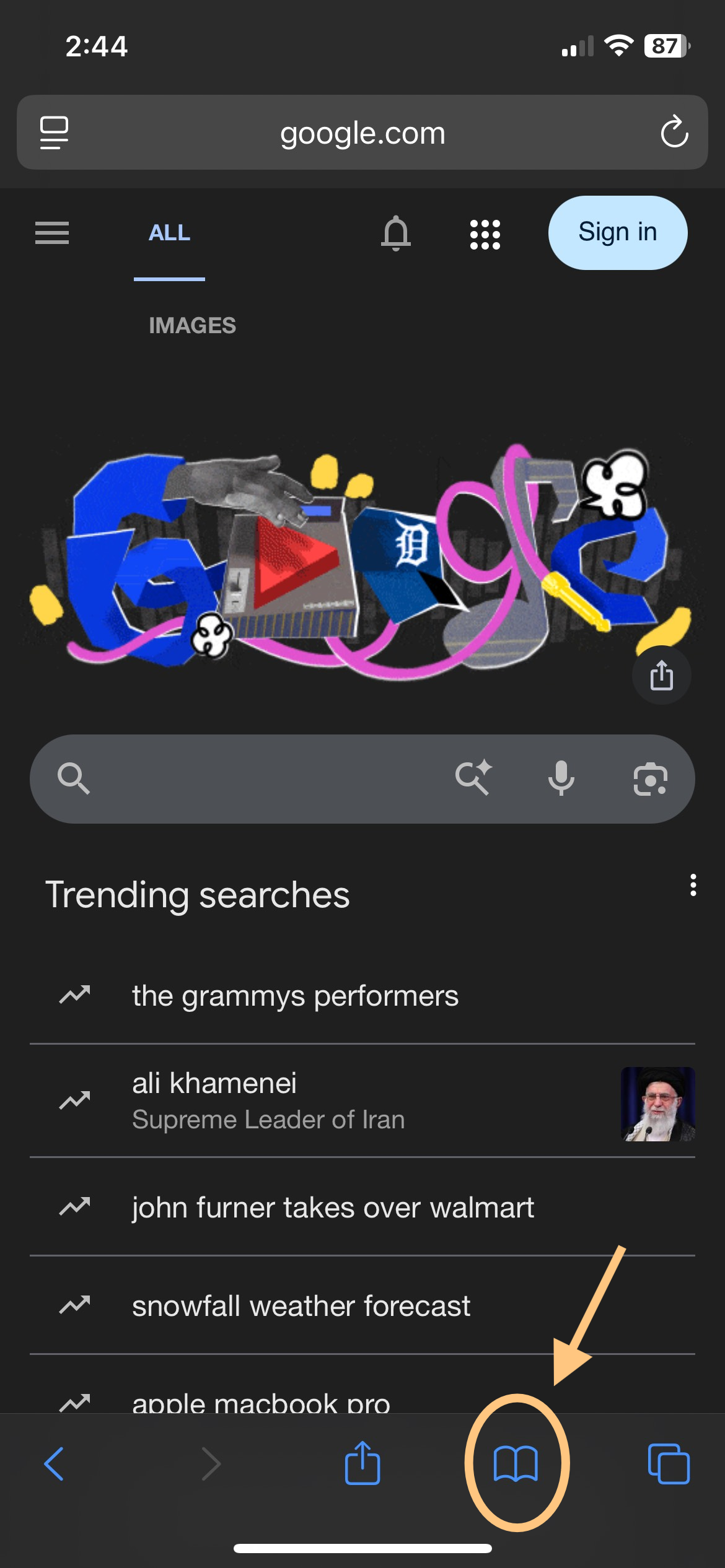This screenshot has height=1568, width=725.
Task: Open the hamburger navigation menu
Action: pos(52,233)
